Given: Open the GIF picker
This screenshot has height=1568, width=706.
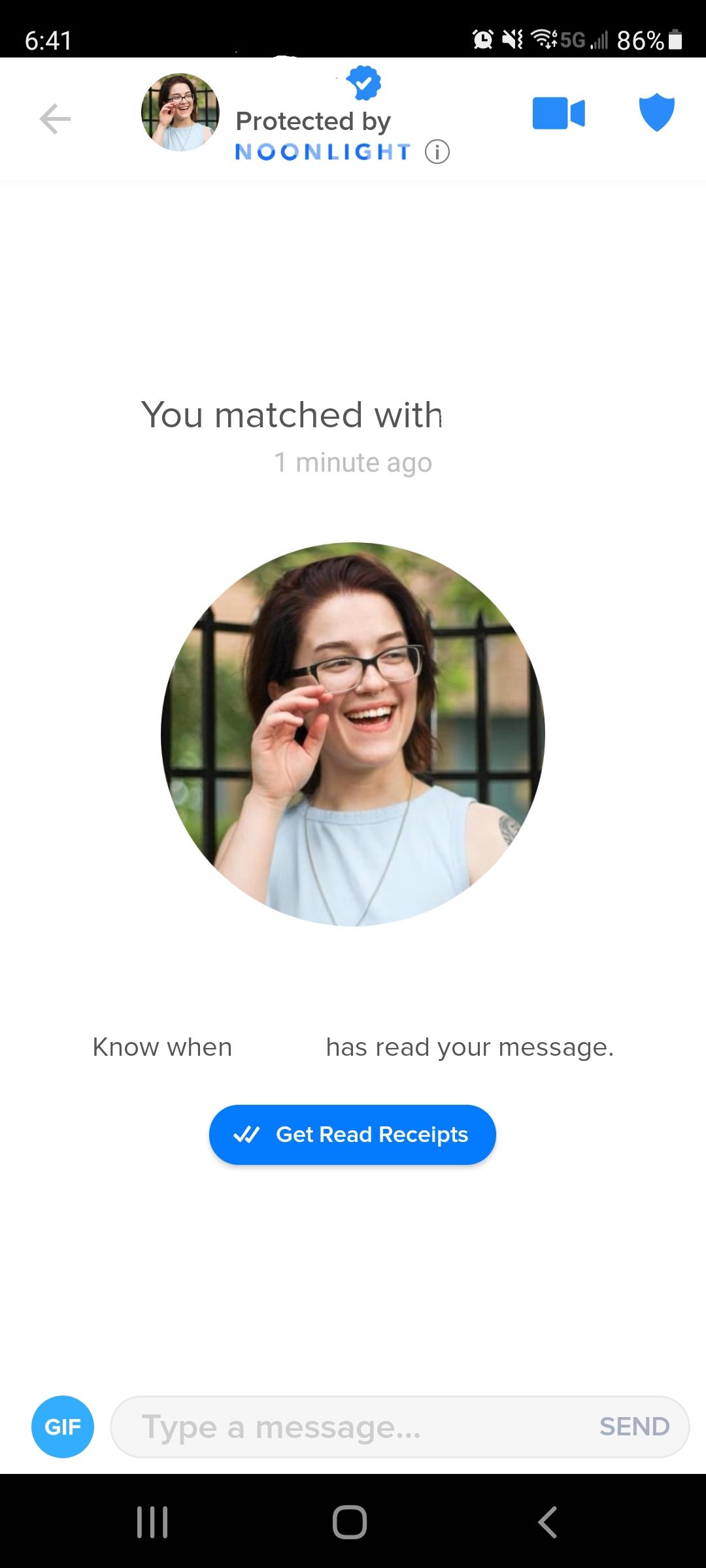Looking at the screenshot, I should tap(63, 1427).
